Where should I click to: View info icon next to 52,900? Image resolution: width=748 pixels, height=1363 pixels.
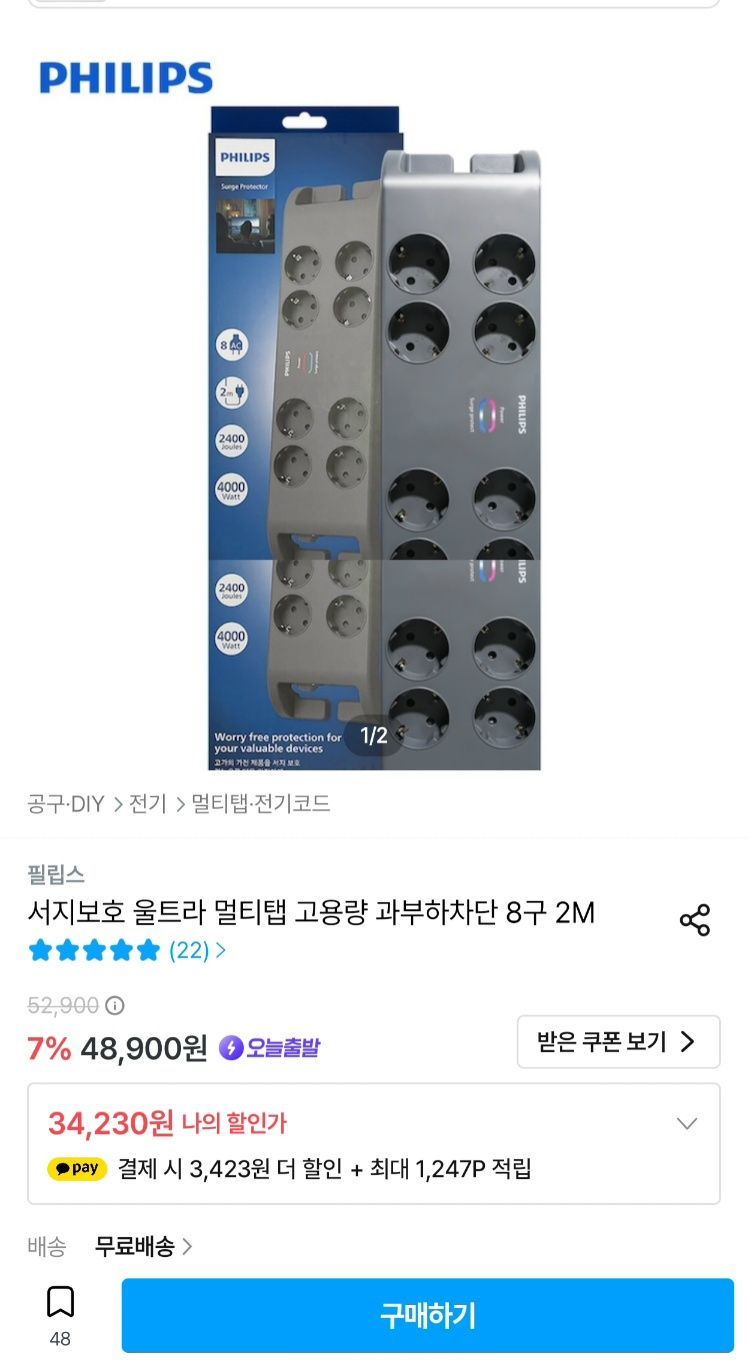[115, 1005]
